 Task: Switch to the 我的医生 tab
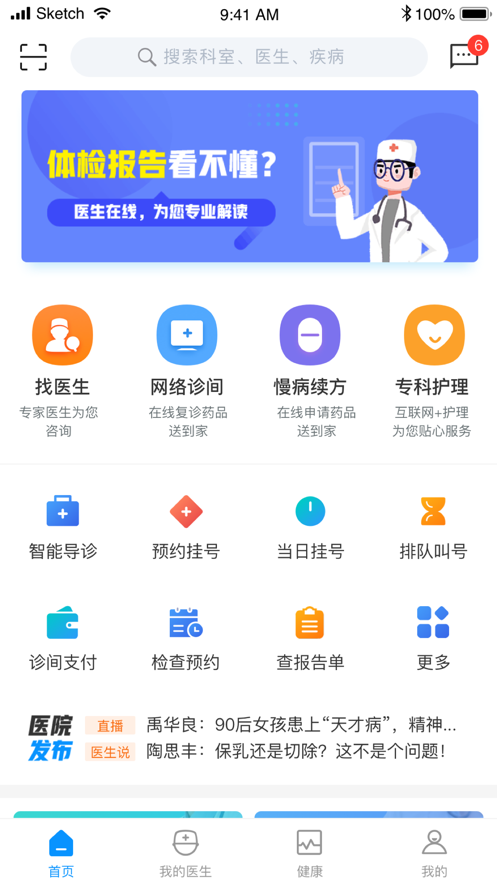coord(186,853)
